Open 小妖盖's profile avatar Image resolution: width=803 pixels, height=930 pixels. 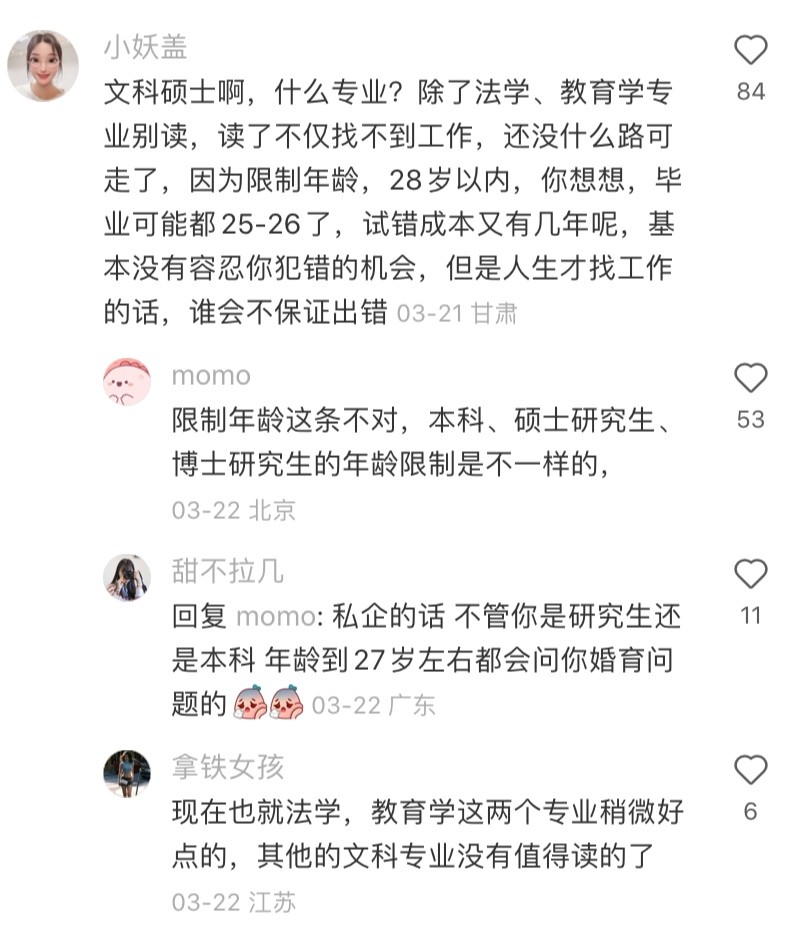coord(43,65)
